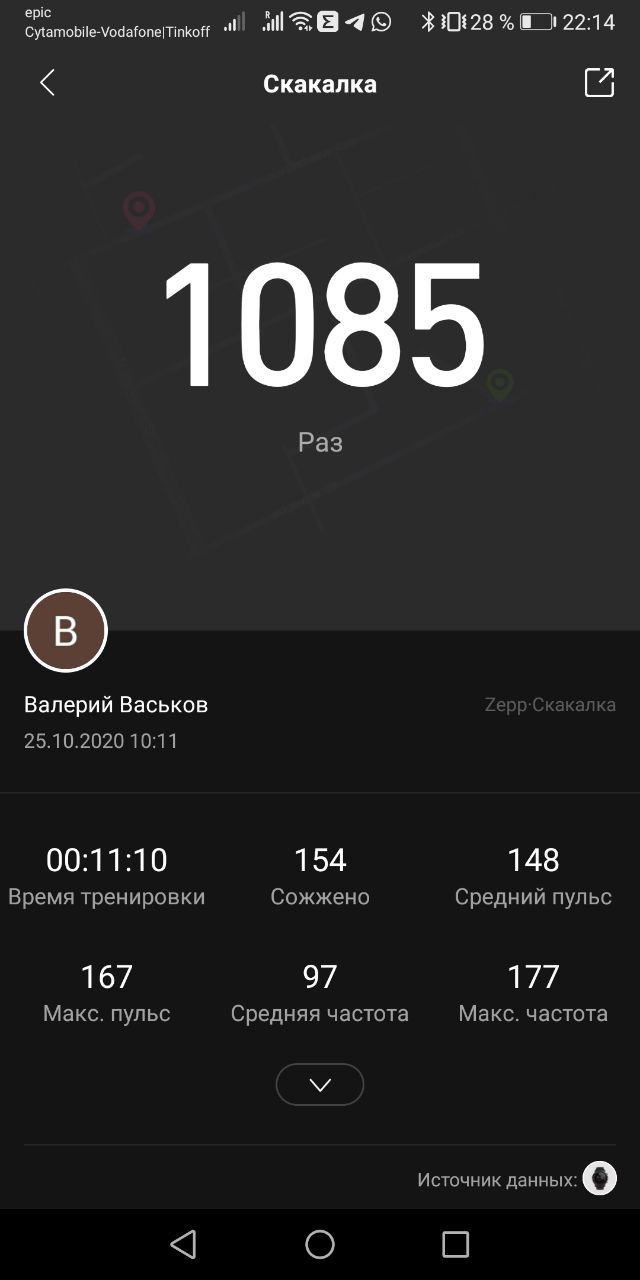Expand more workout stats with the chevron

[x=320, y=1085]
